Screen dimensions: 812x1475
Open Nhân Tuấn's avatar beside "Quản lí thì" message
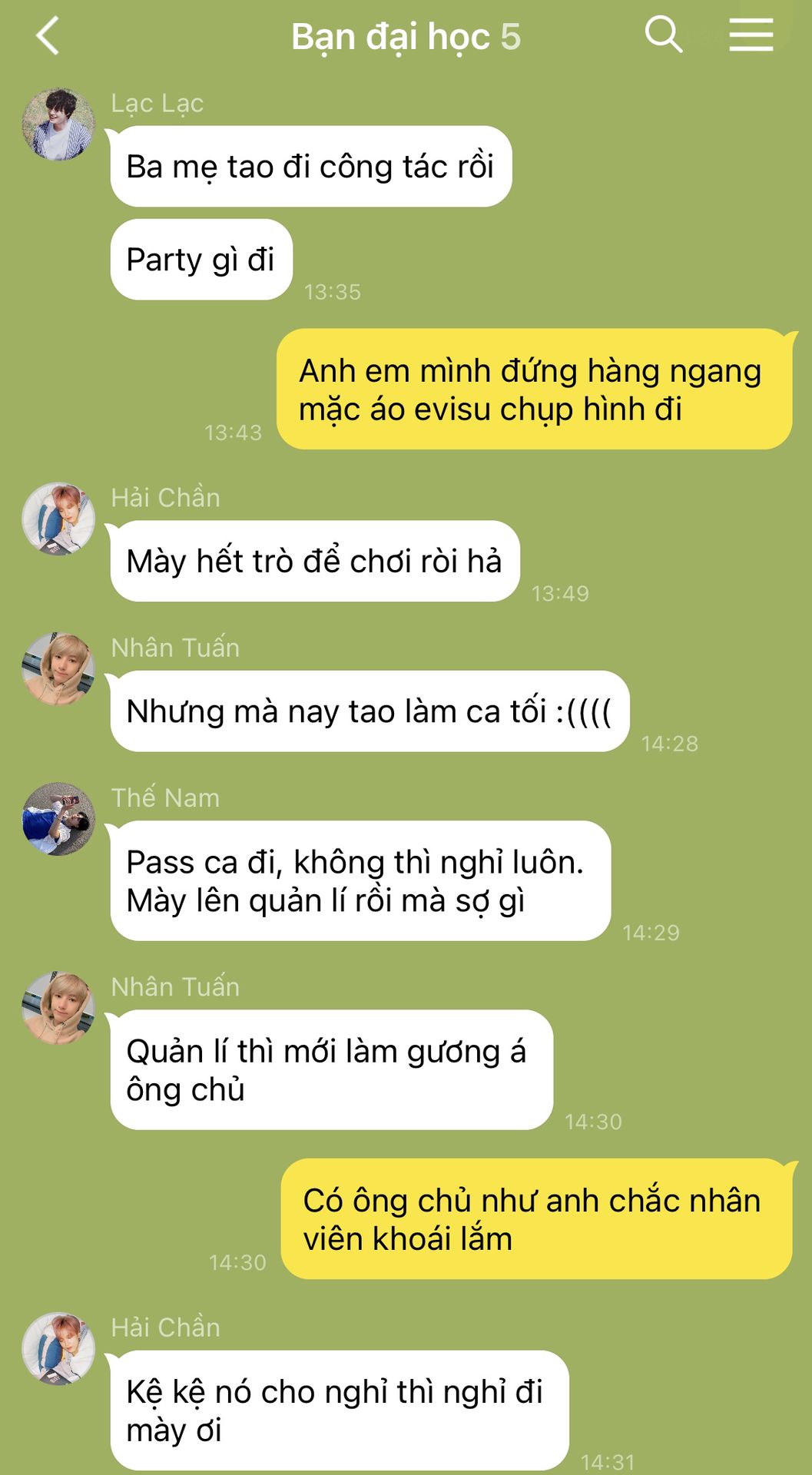(x=58, y=1007)
